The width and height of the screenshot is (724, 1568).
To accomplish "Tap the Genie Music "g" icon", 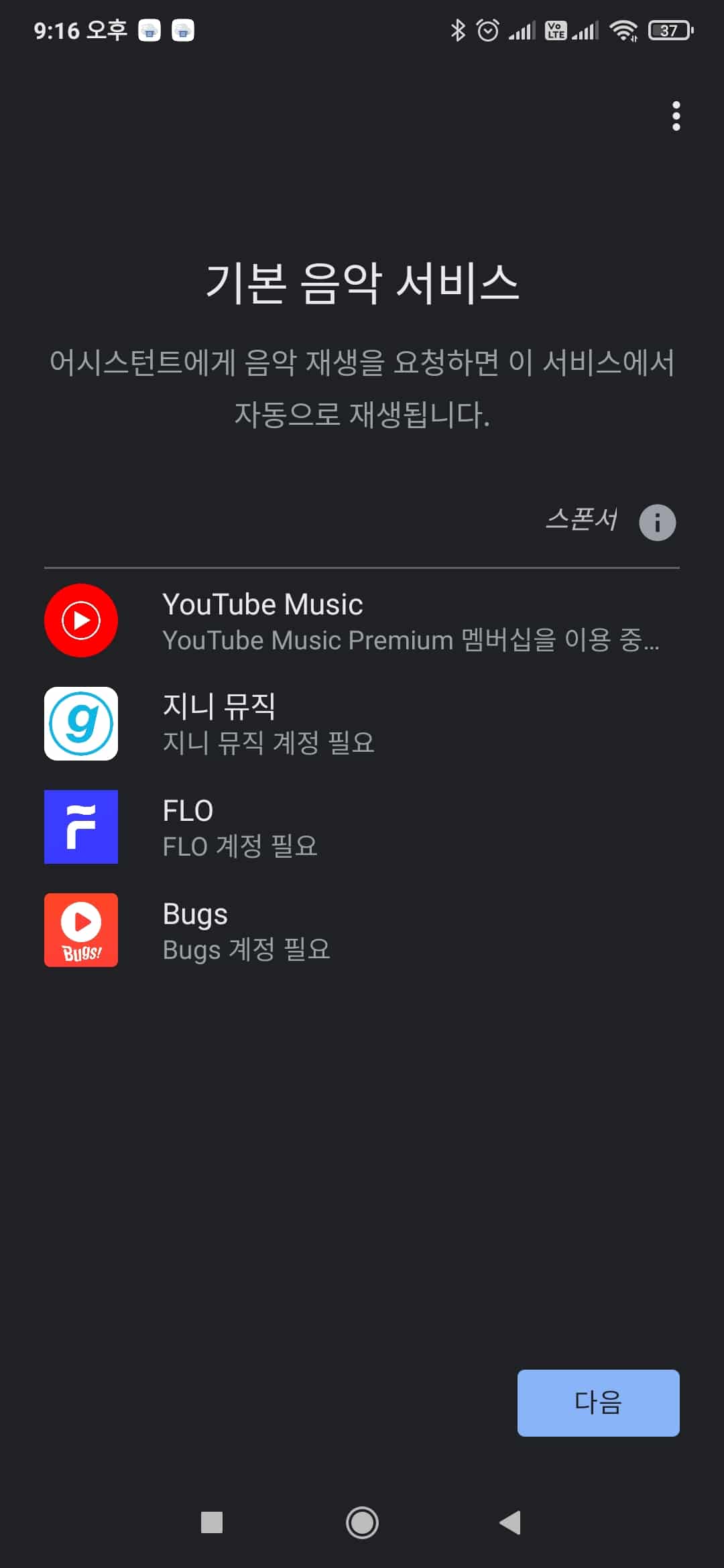I will [x=80, y=725].
